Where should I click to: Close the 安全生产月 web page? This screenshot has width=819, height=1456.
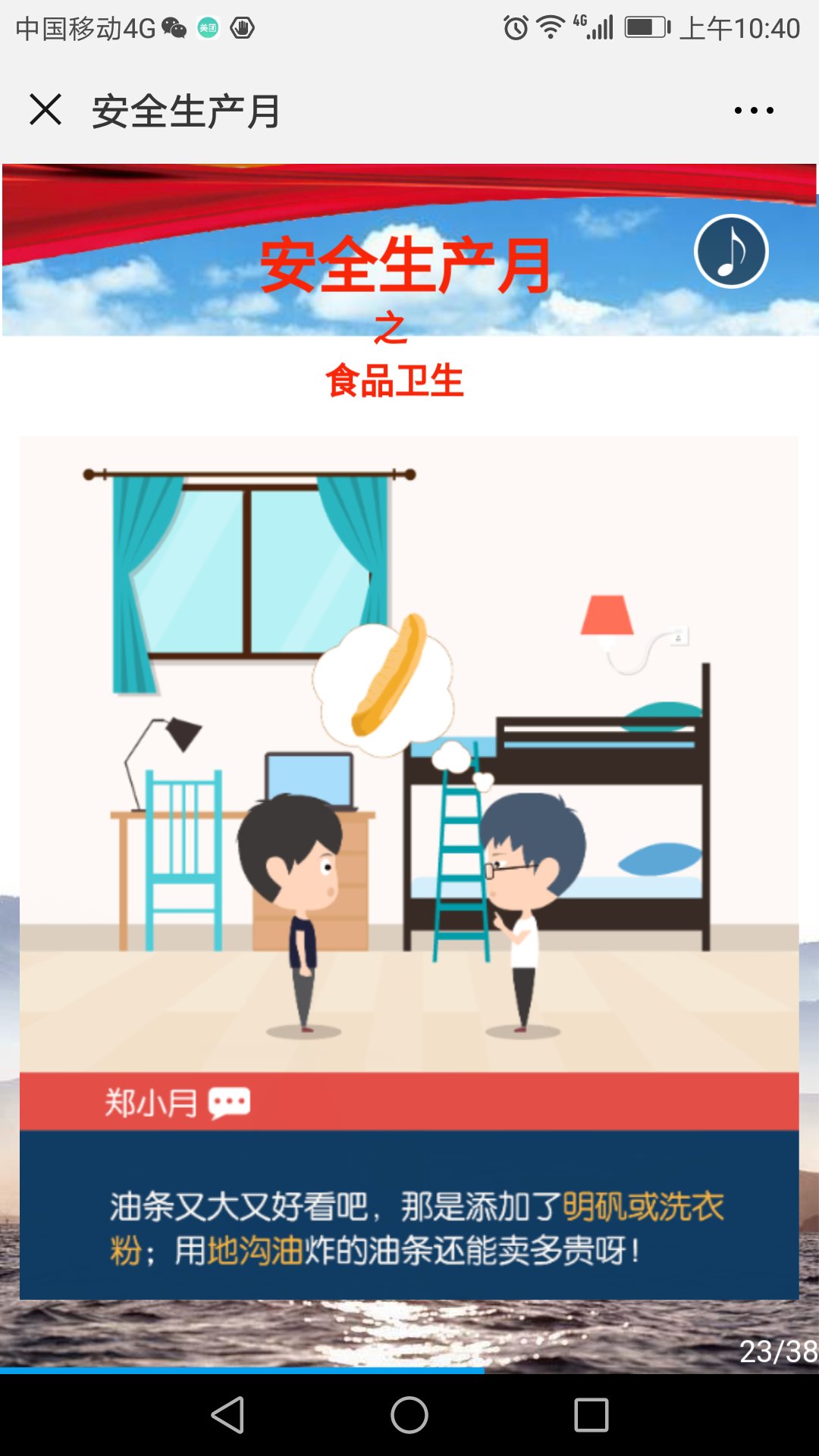[x=45, y=110]
